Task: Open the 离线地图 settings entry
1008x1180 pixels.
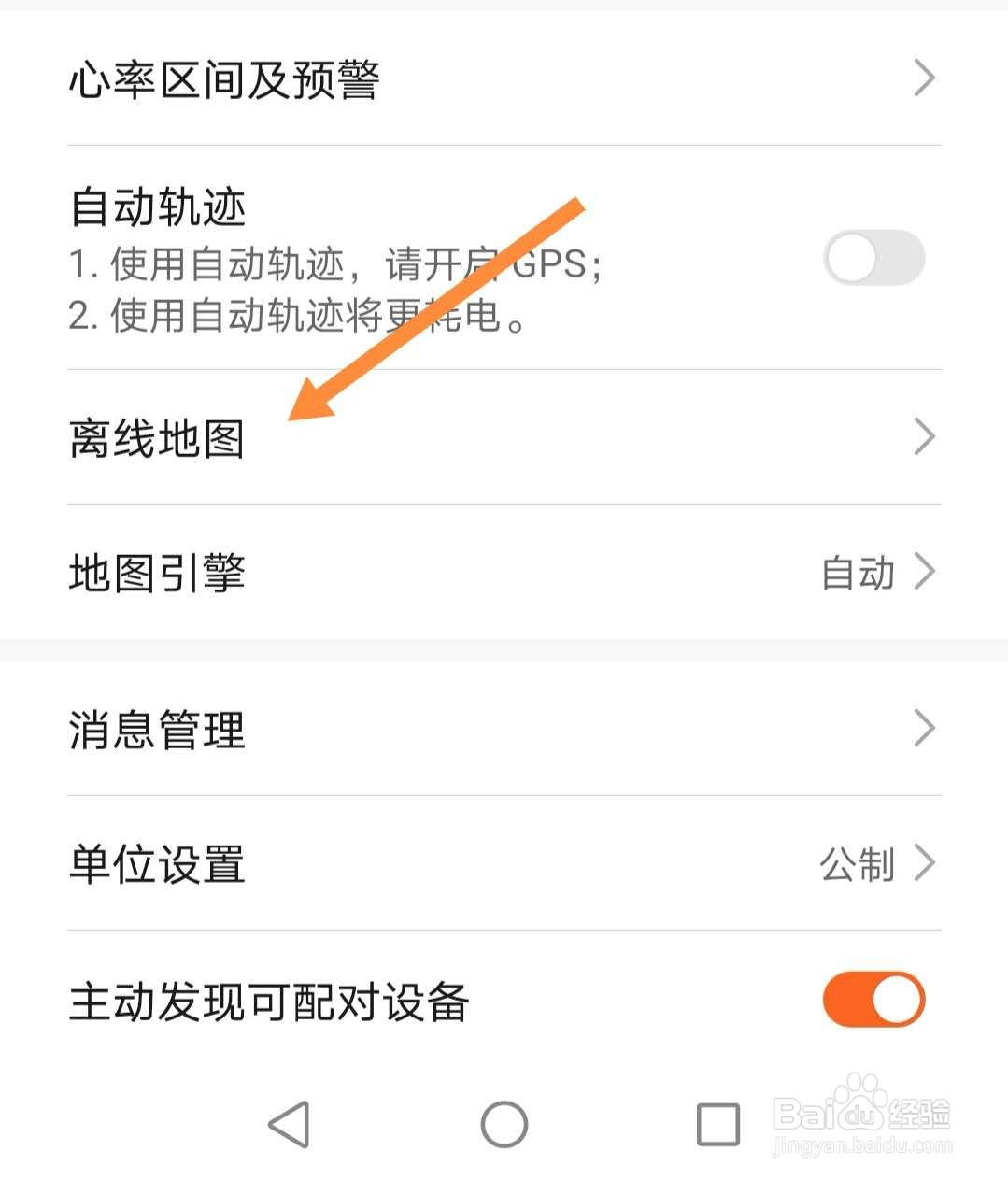Action: pyautogui.click(x=157, y=435)
